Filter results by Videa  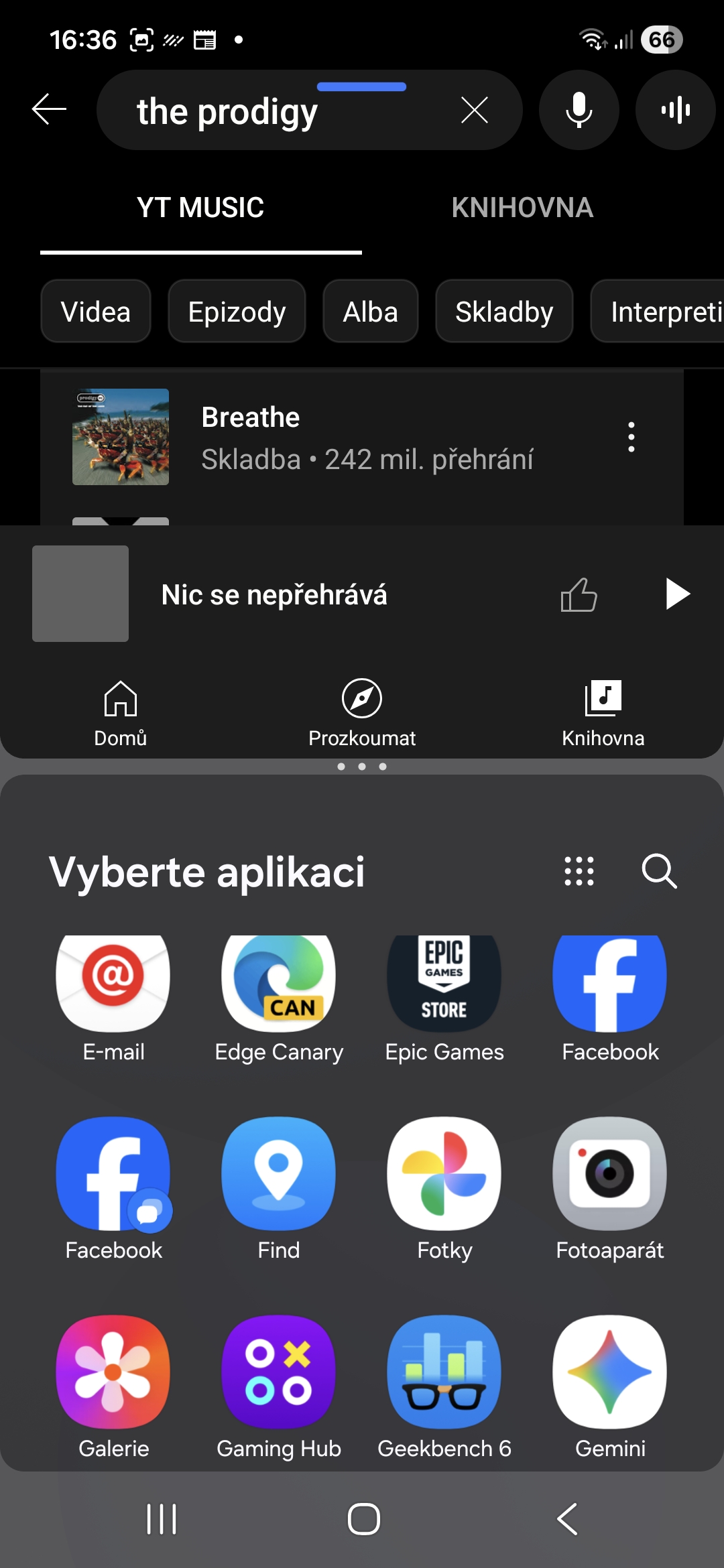click(x=96, y=312)
